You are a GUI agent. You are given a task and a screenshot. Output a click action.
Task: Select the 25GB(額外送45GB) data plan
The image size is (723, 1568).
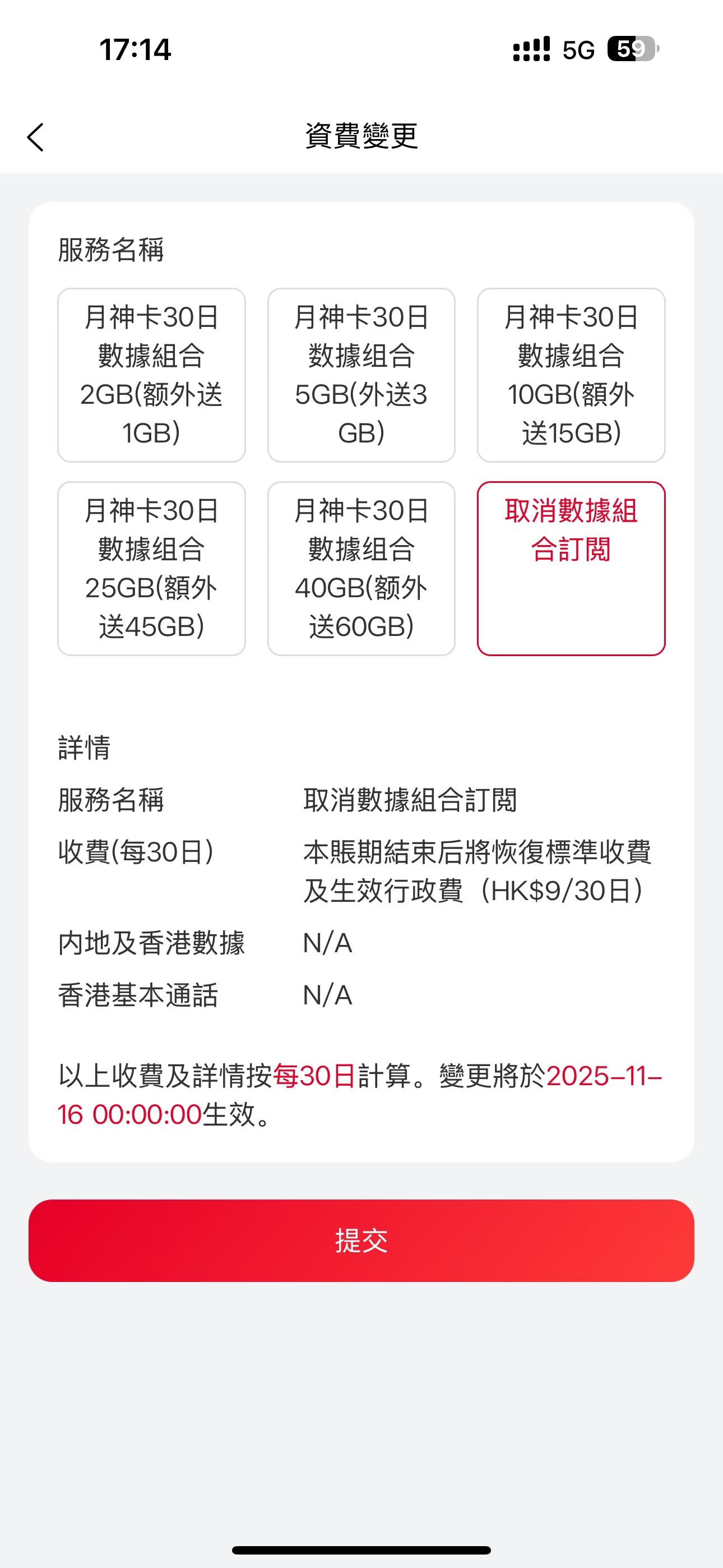coord(151,569)
